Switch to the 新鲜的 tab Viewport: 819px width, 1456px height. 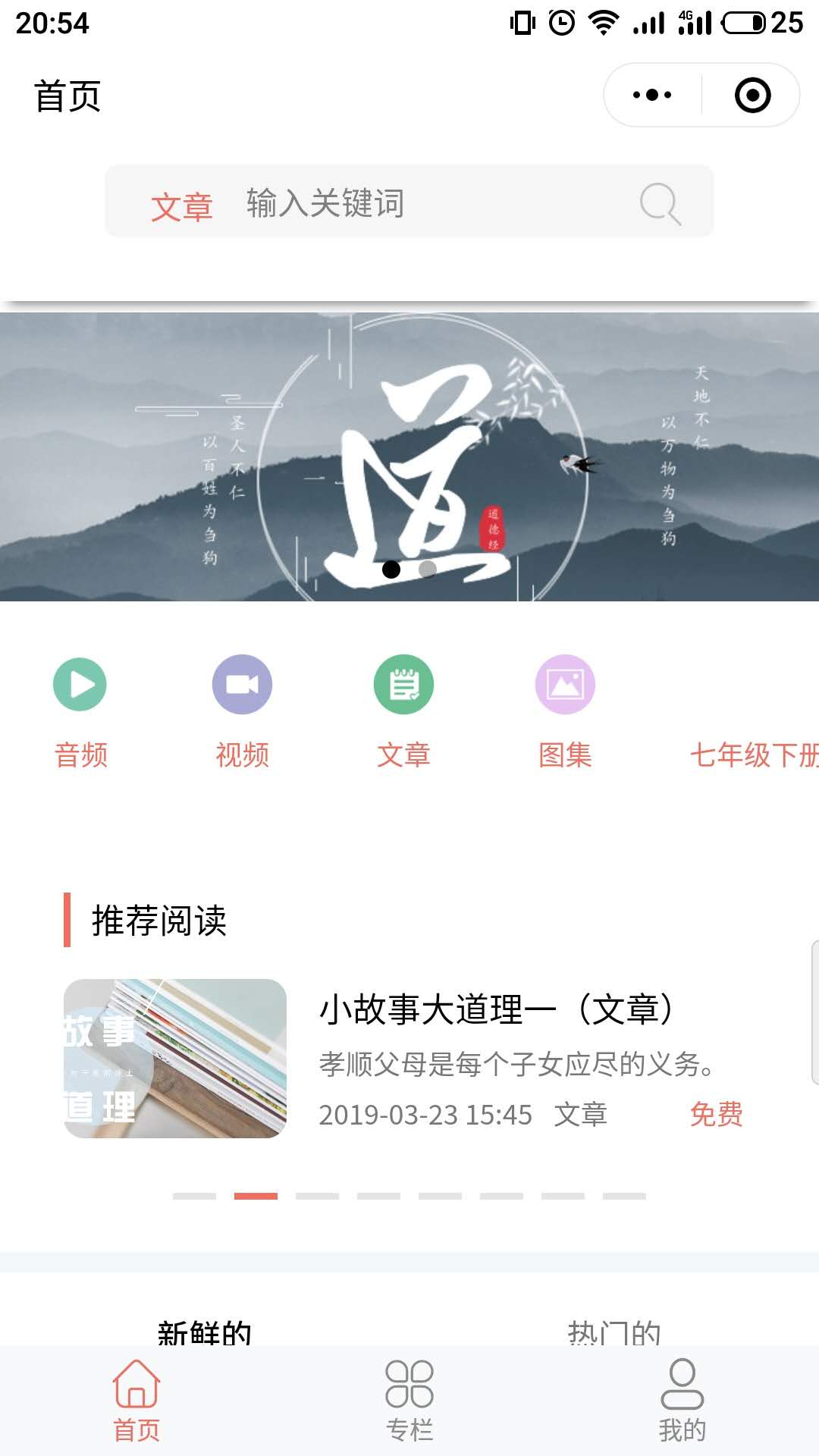[x=205, y=1331]
